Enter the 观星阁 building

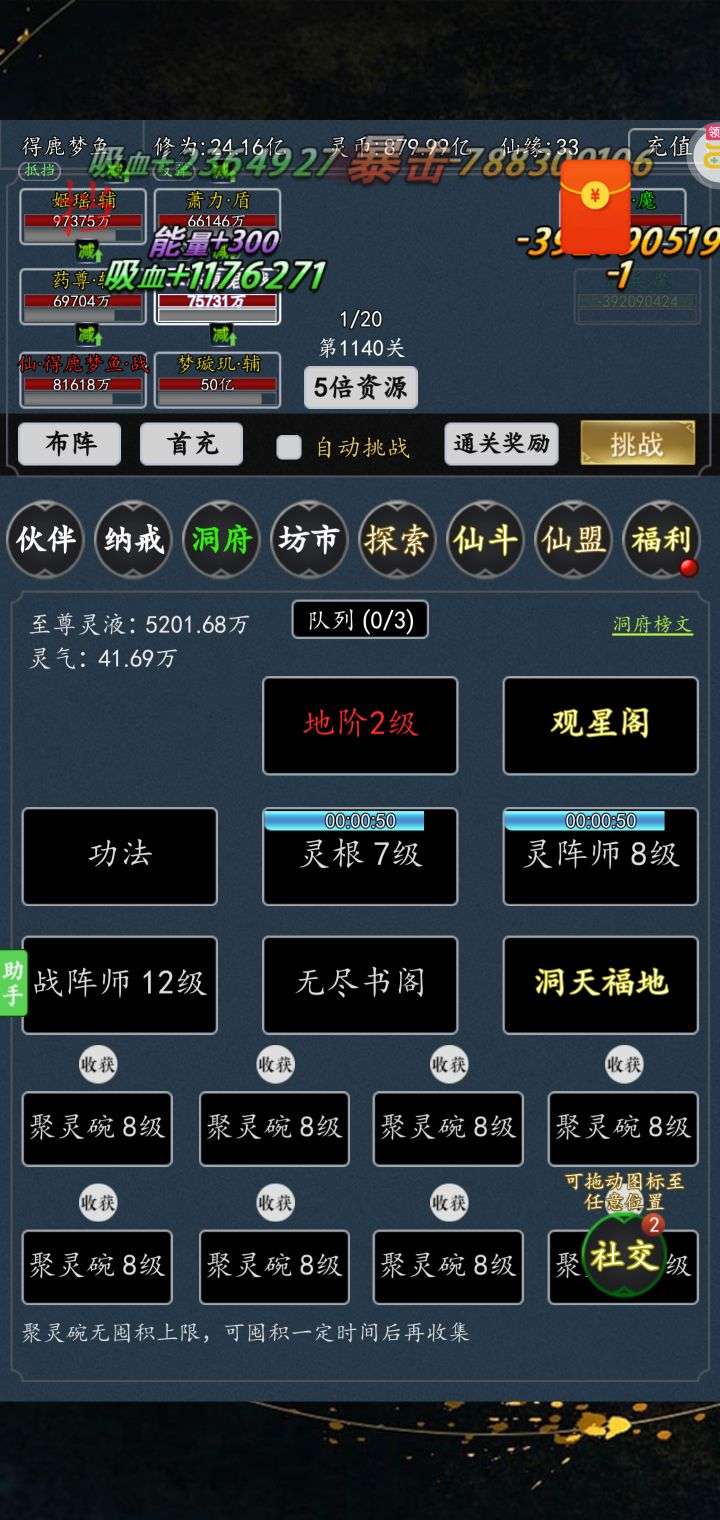tap(600, 725)
